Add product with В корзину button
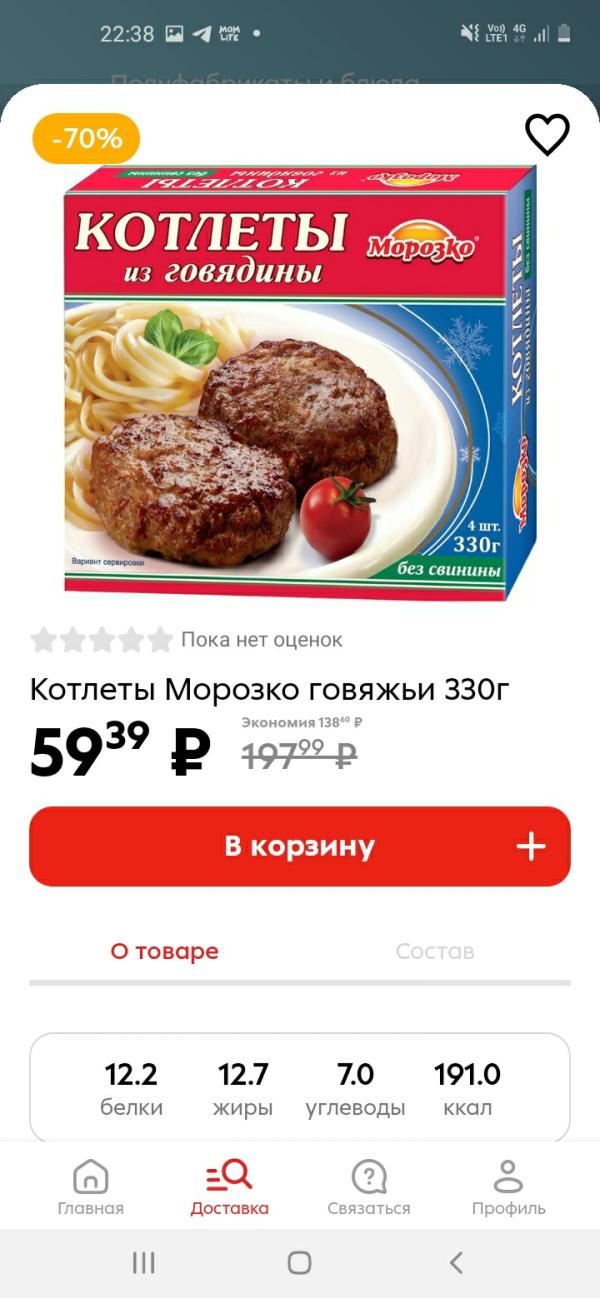The image size is (600, 1298). (300, 847)
